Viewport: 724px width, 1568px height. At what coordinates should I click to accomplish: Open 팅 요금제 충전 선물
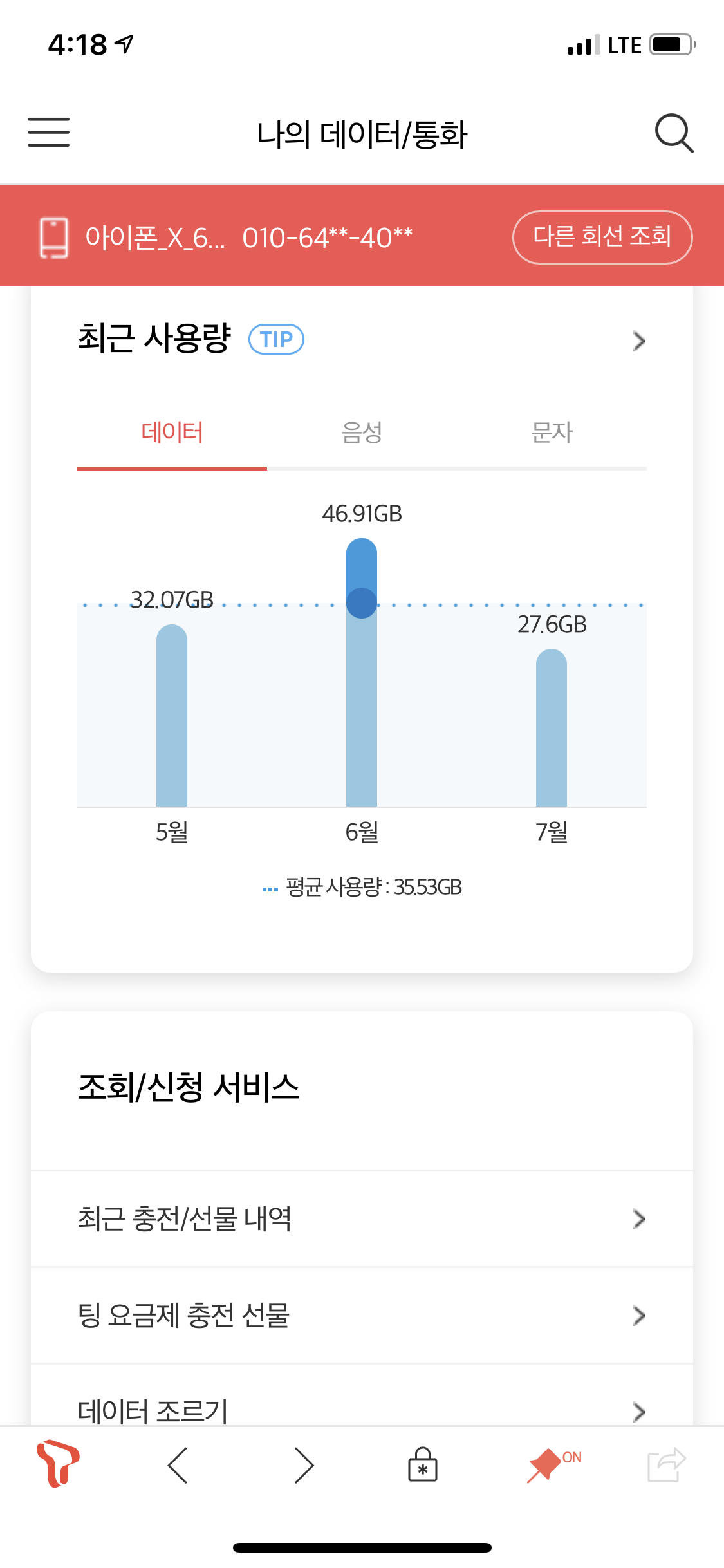point(362,1315)
